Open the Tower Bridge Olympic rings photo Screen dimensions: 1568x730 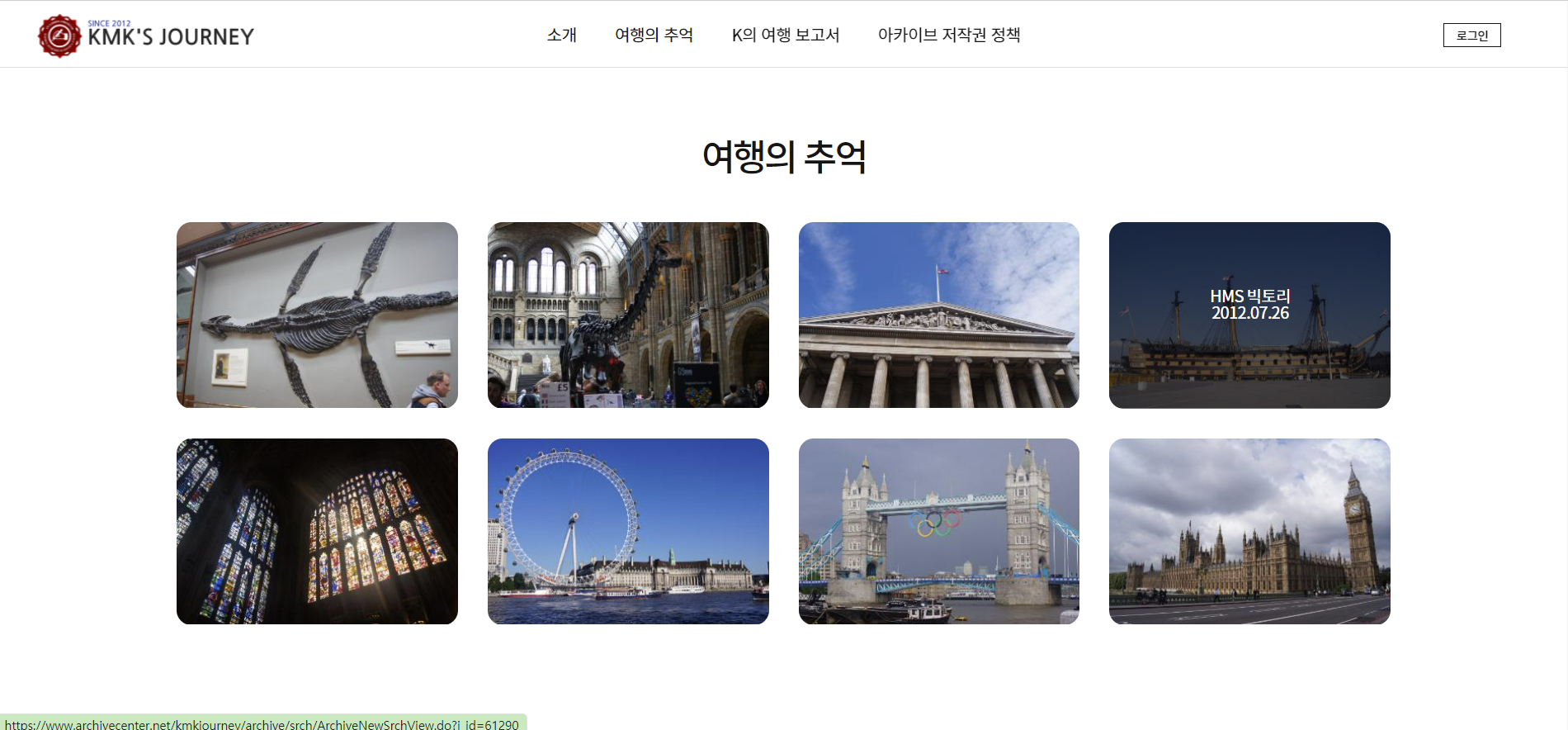[938, 531]
